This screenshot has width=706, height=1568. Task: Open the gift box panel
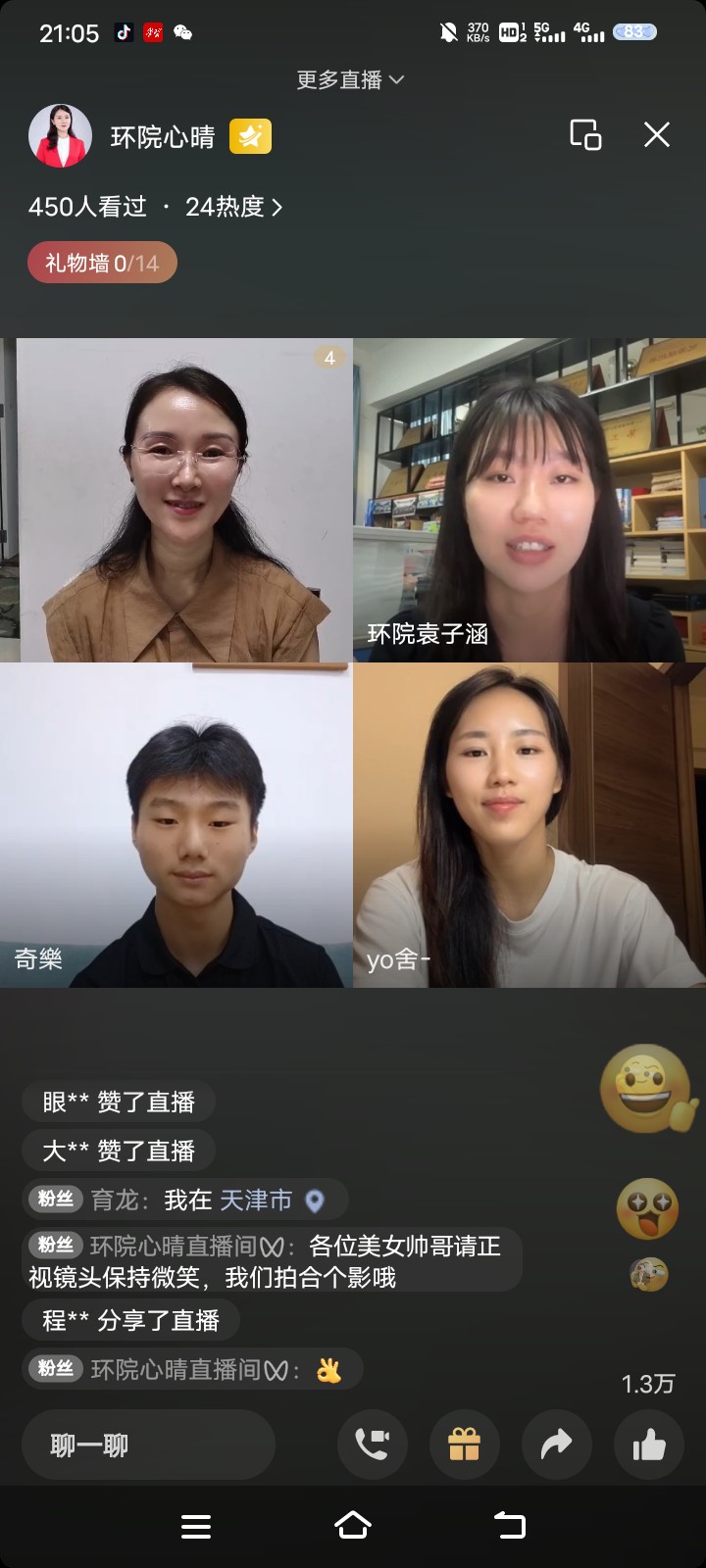coord(464,1445)
